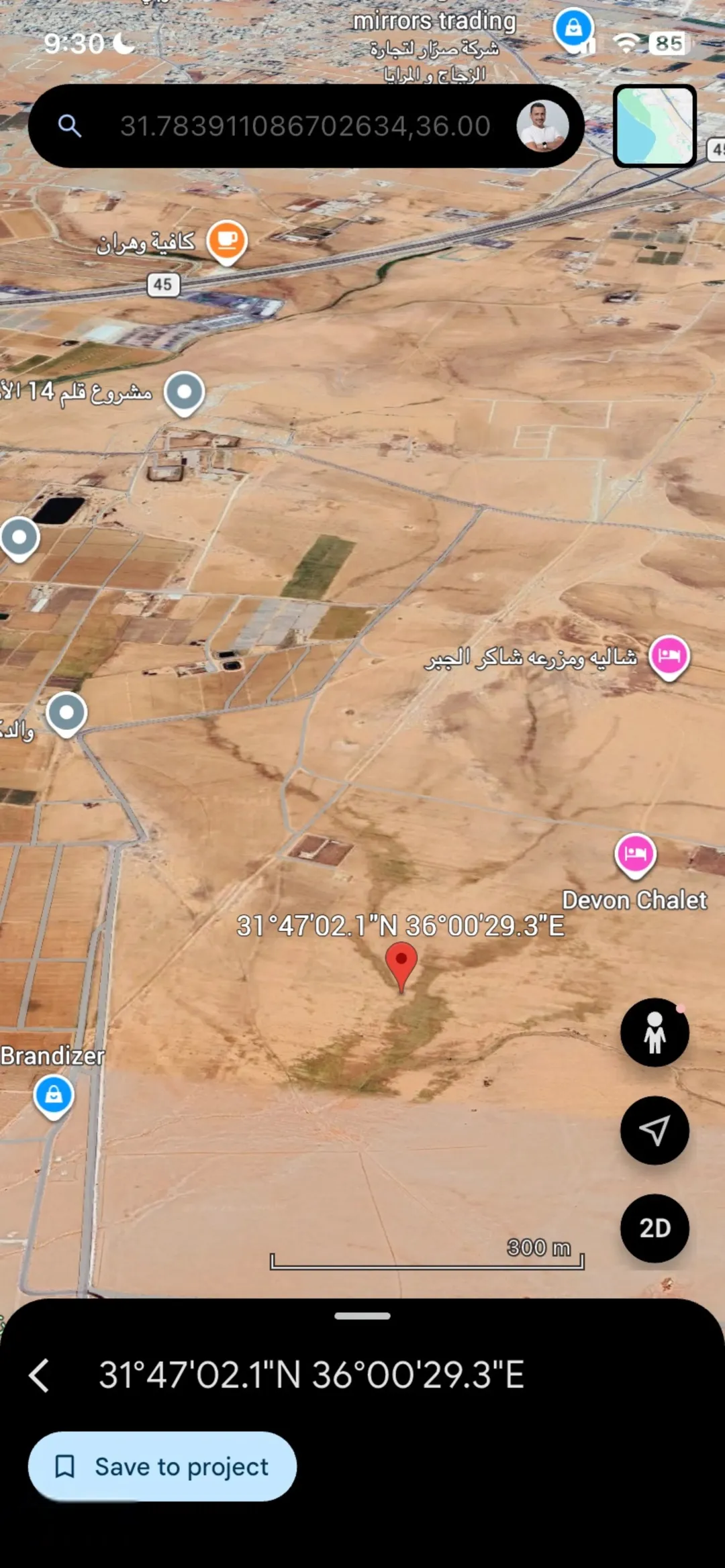
Task: Save this location to project
Action: point(162,1467)
